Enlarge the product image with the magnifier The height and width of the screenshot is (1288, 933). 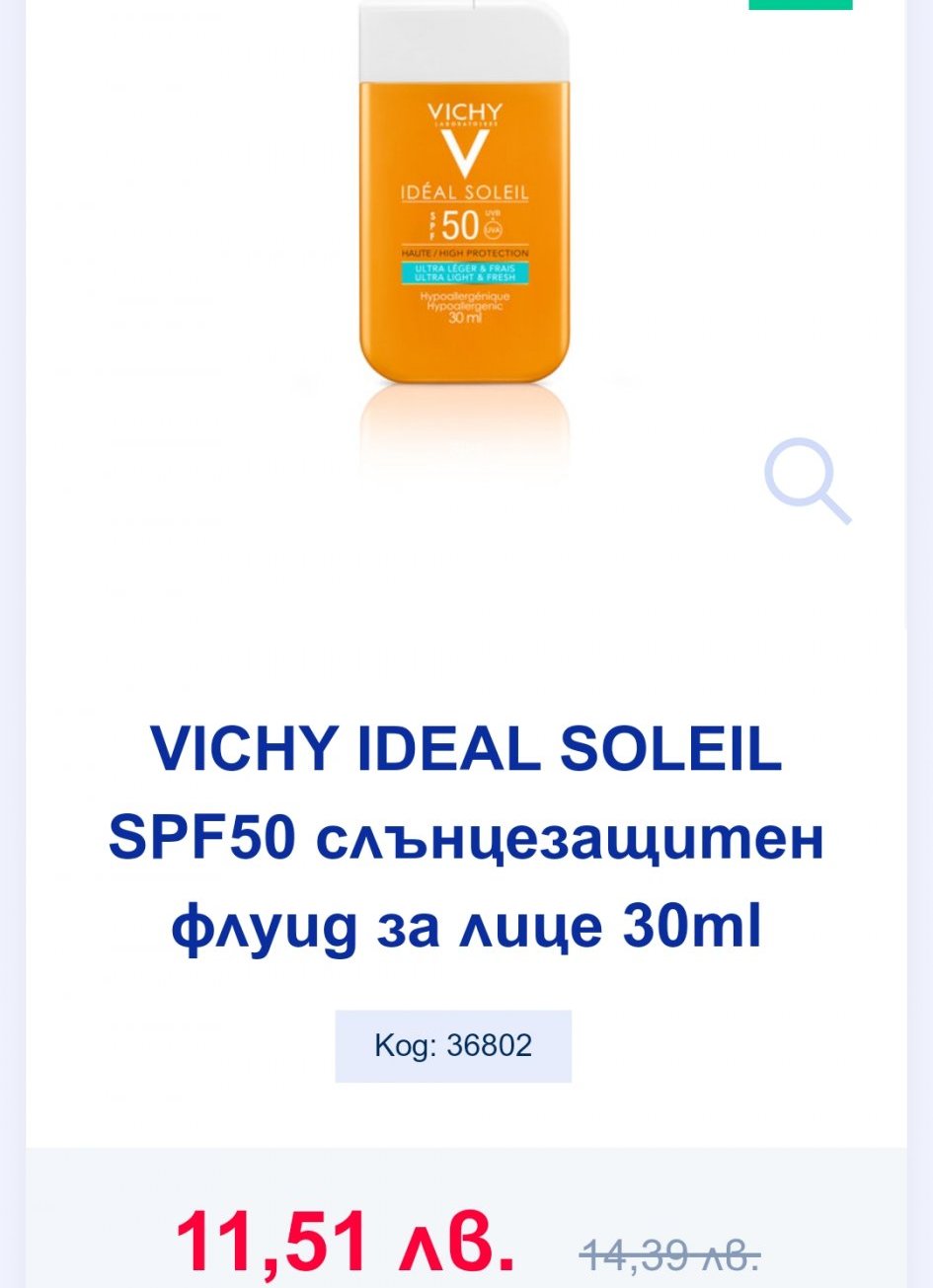(x=807, y=480)
